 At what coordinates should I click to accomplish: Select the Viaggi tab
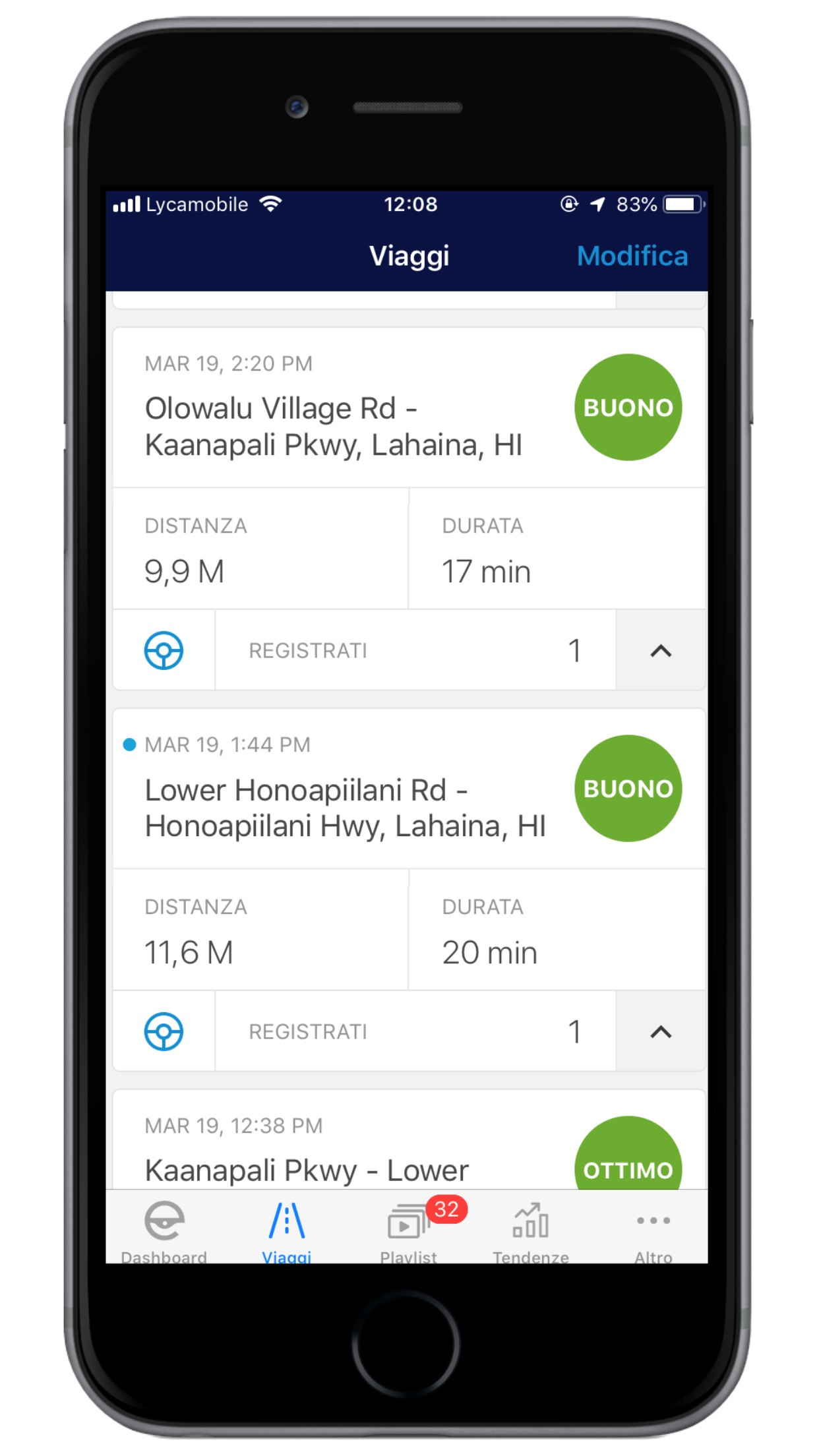(286, 1230)
